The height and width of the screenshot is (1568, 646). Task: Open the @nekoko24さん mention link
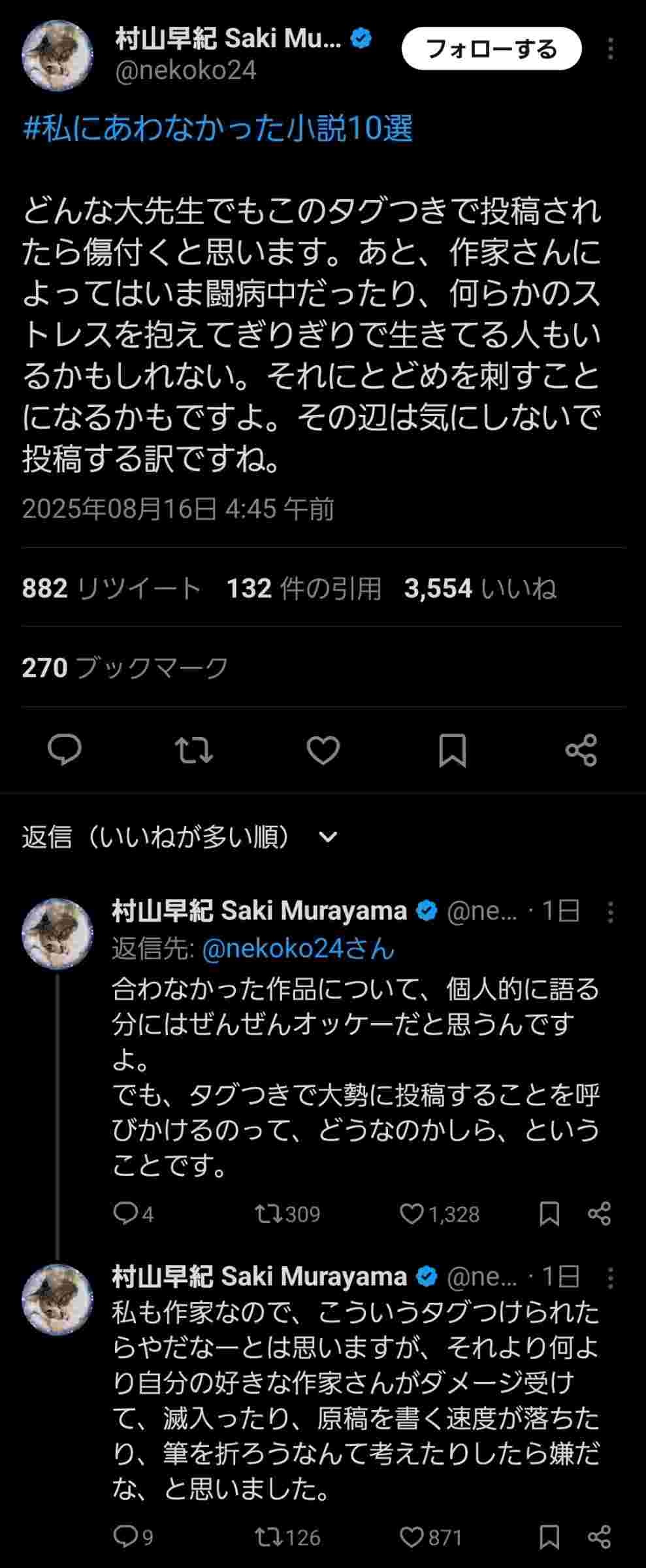coord(298,949)
